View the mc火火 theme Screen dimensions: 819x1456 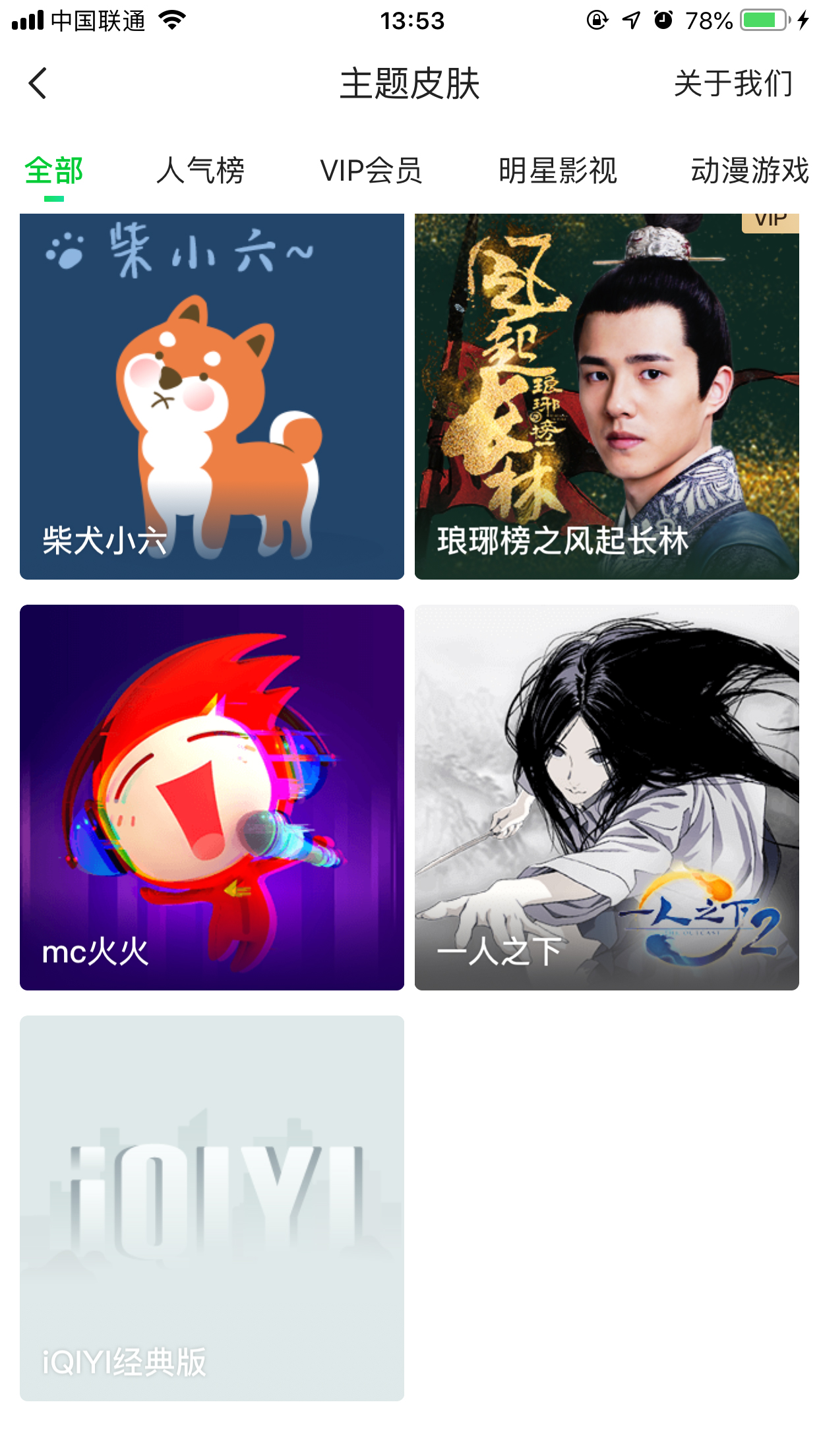click(212, 797)
